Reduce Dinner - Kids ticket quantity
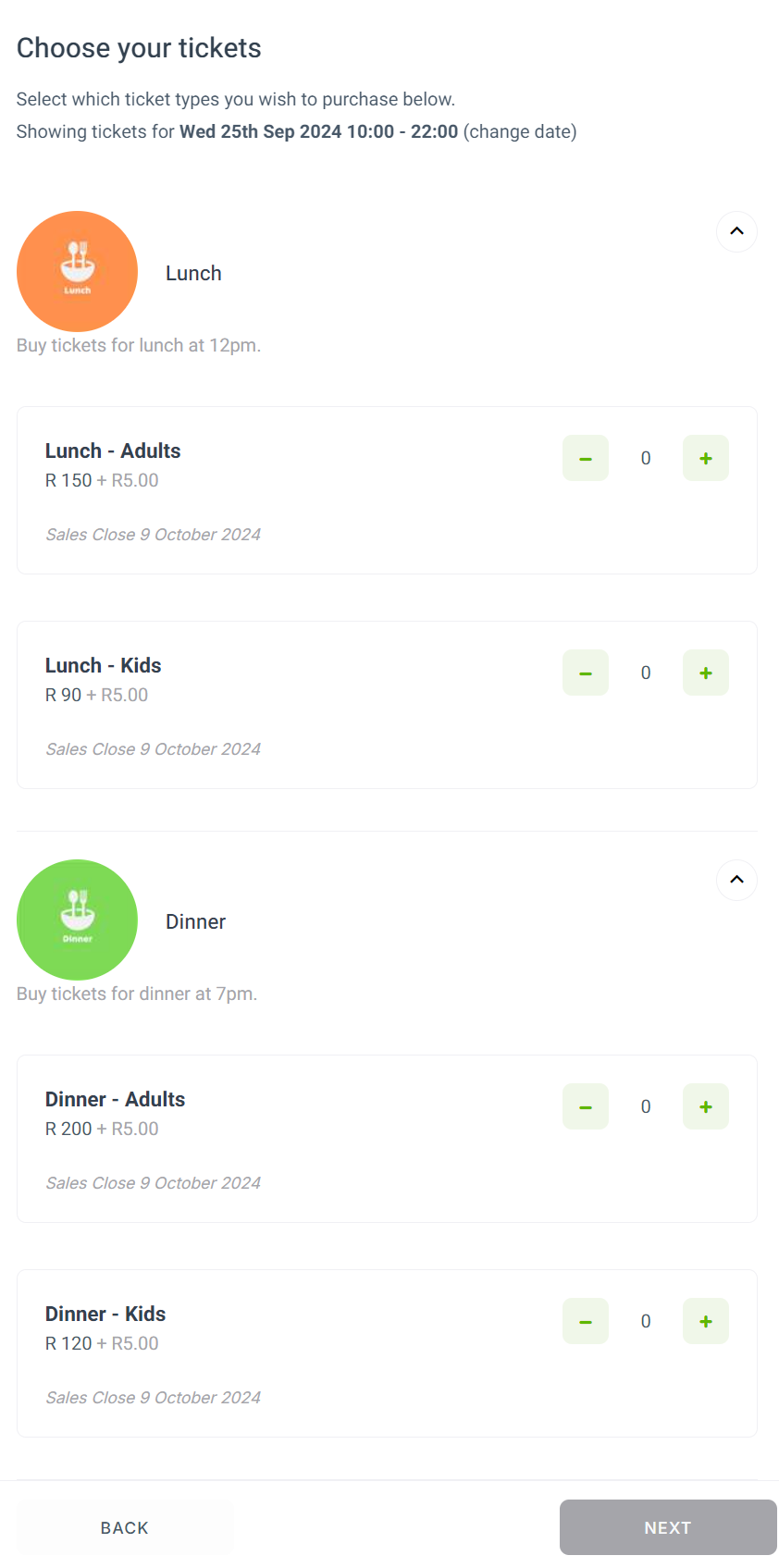Screen dimensions: 779x1568 coord(586,1321)
